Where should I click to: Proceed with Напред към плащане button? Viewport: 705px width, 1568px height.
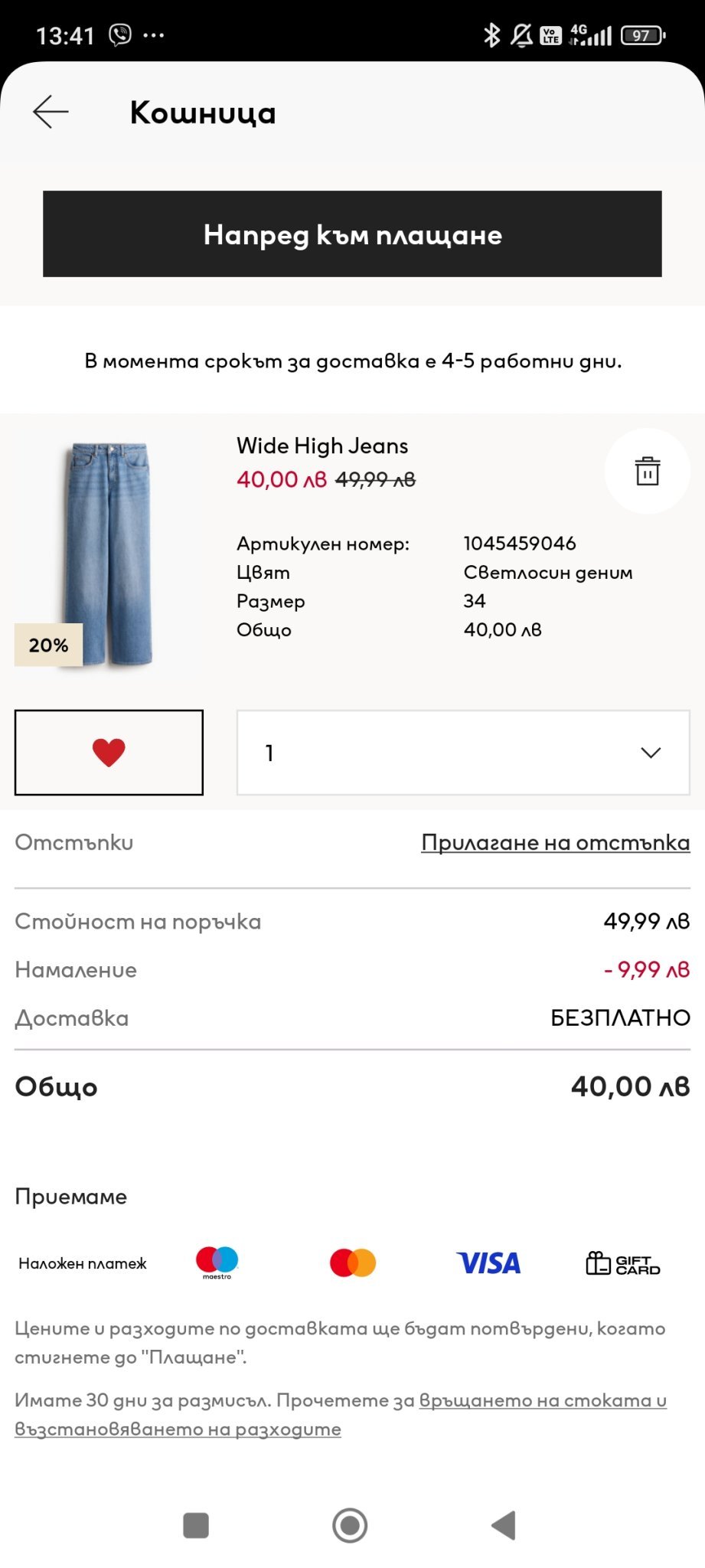pos(352,234)
